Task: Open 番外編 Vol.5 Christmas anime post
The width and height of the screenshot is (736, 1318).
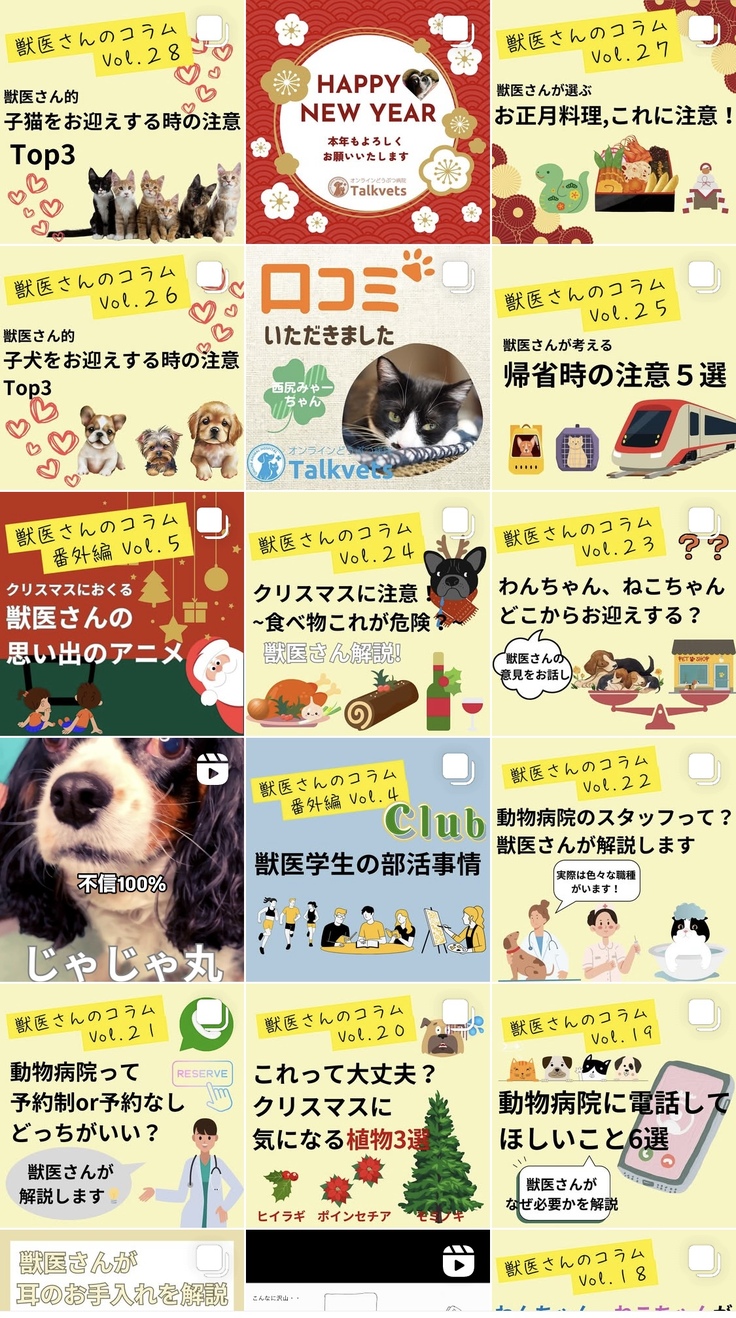Action: point(121,614)
